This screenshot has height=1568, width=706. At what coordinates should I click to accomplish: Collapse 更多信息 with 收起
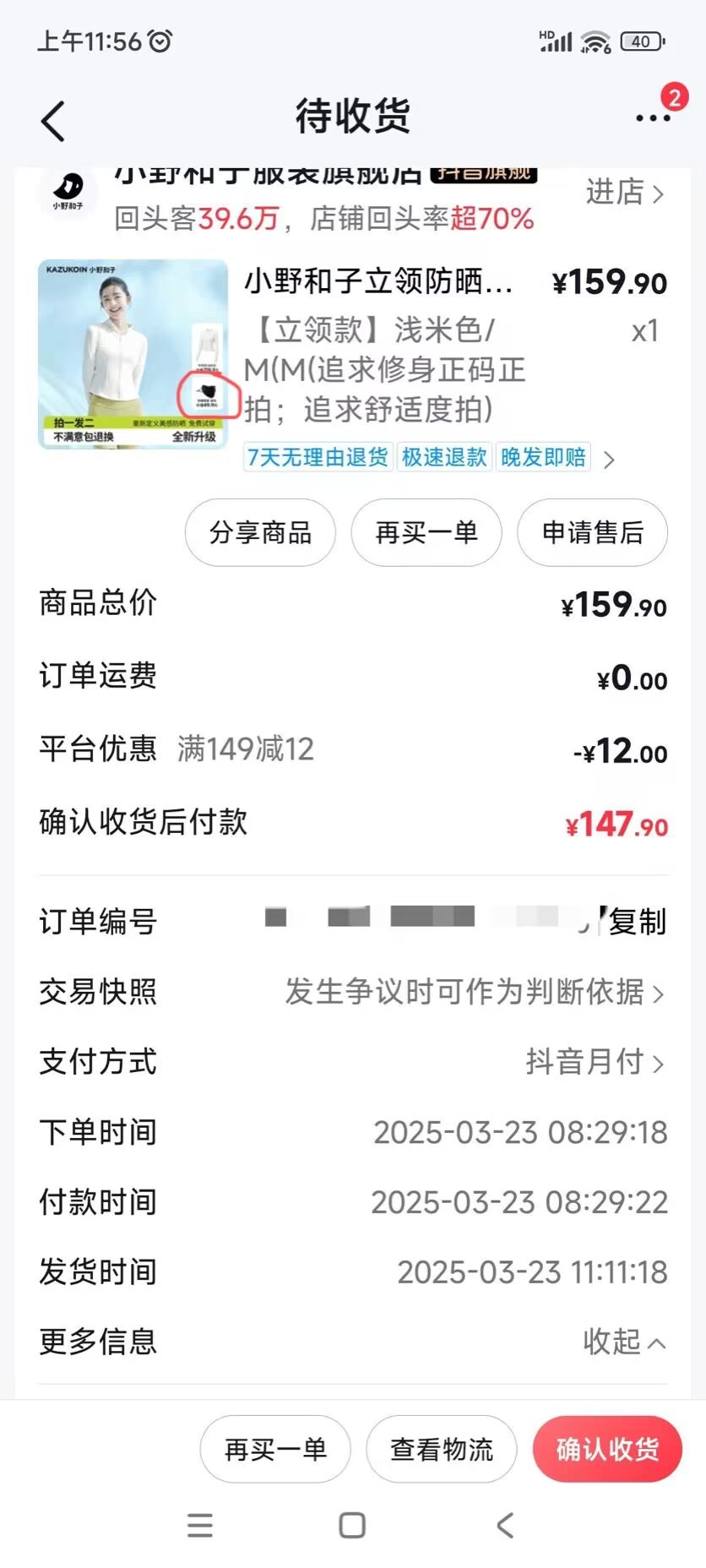tap(624, 1342)
